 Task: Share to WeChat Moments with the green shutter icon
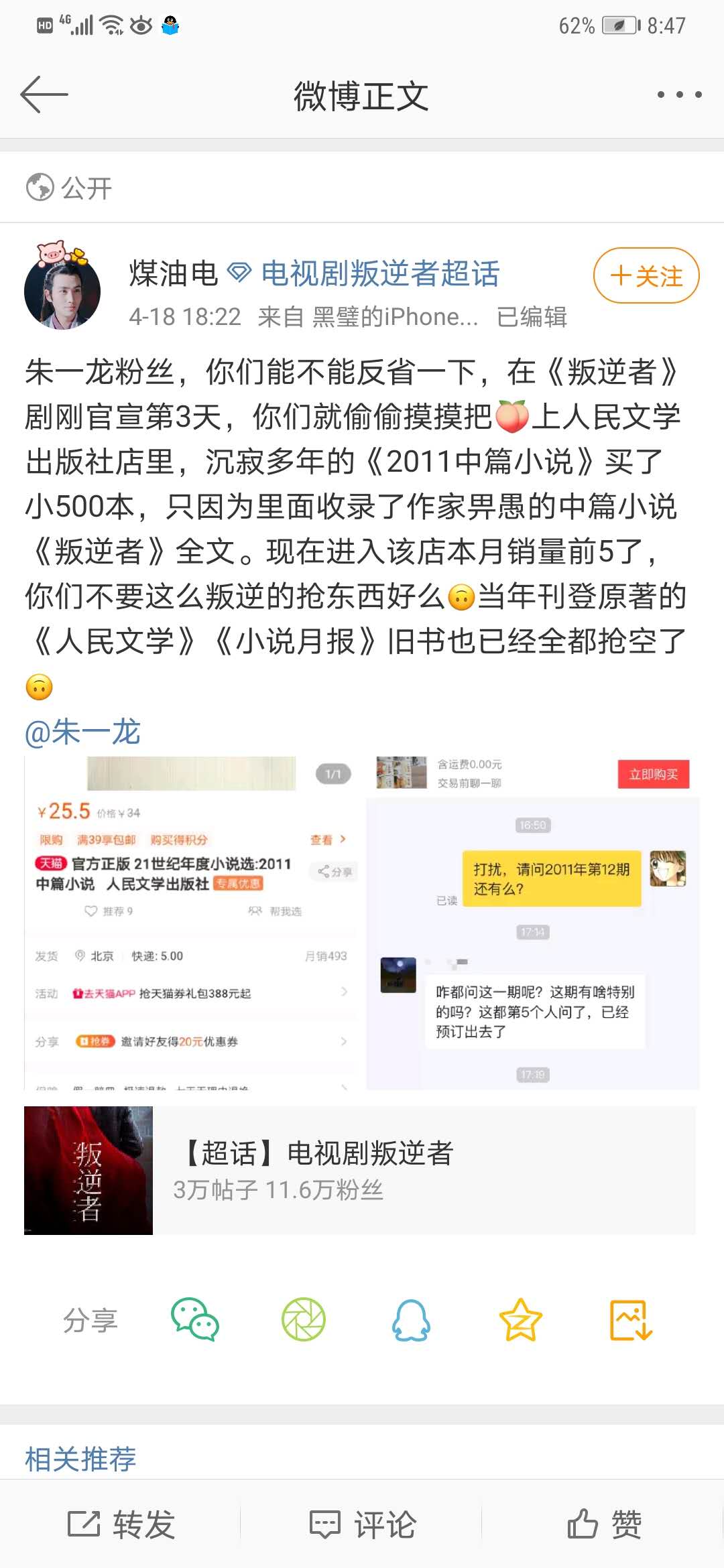tap(303, 1319)
